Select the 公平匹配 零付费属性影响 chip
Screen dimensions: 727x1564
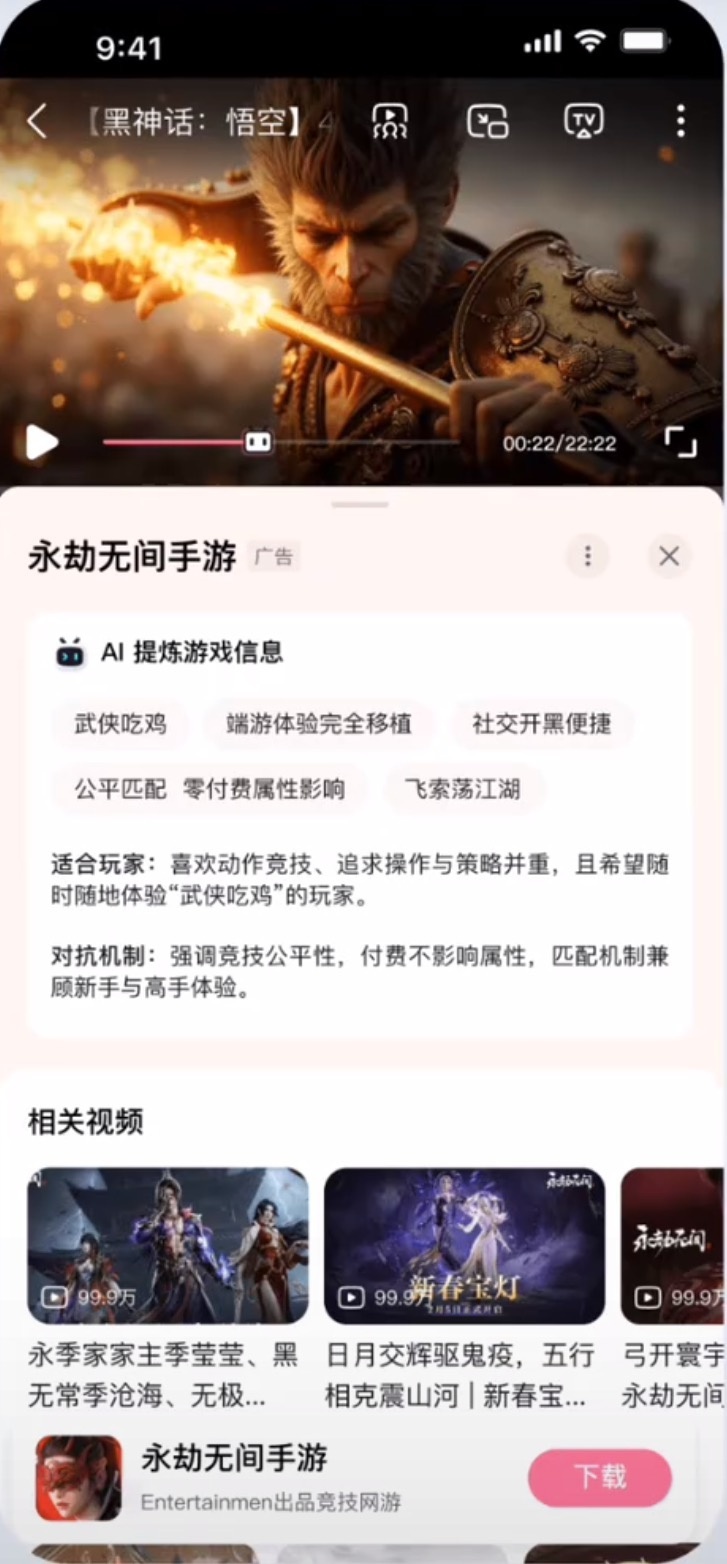pos(209,789)
